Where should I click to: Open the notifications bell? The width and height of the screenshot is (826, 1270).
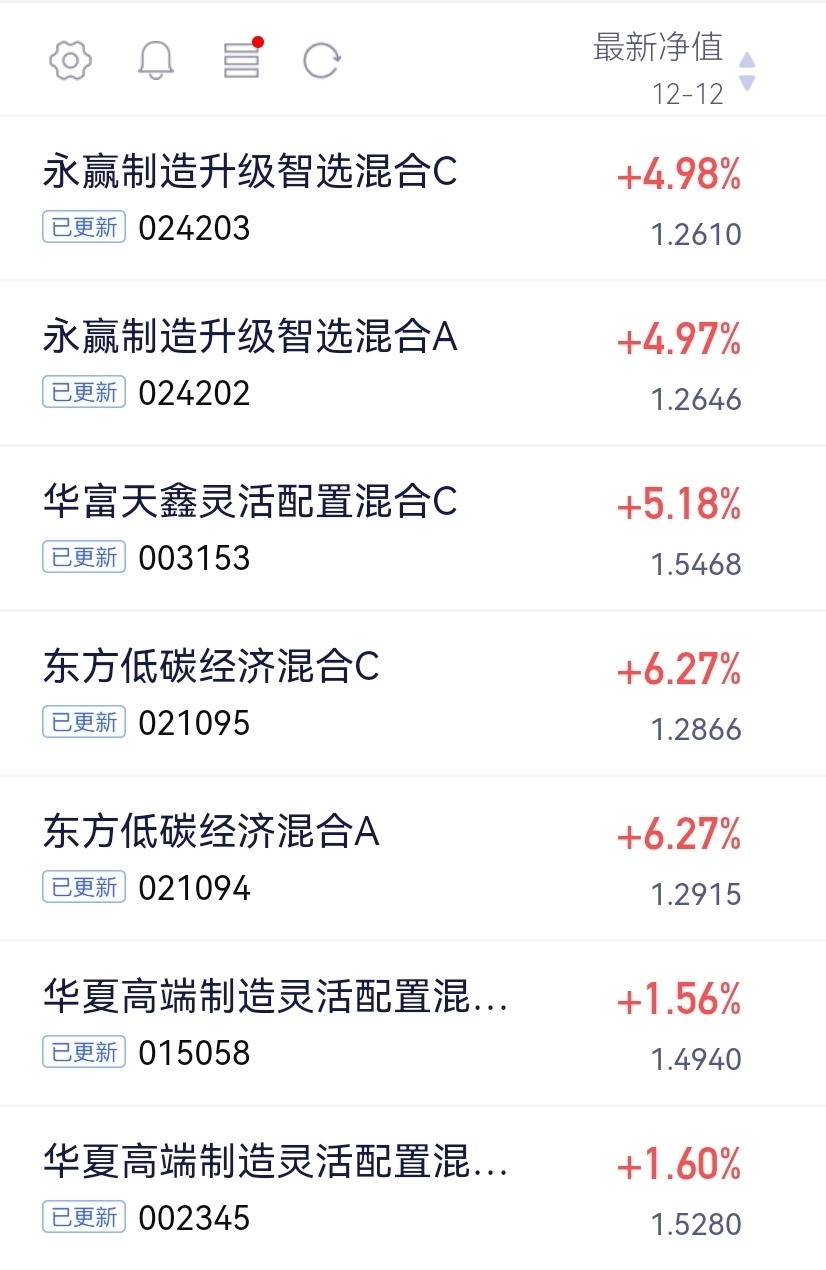tap(155, 61)
